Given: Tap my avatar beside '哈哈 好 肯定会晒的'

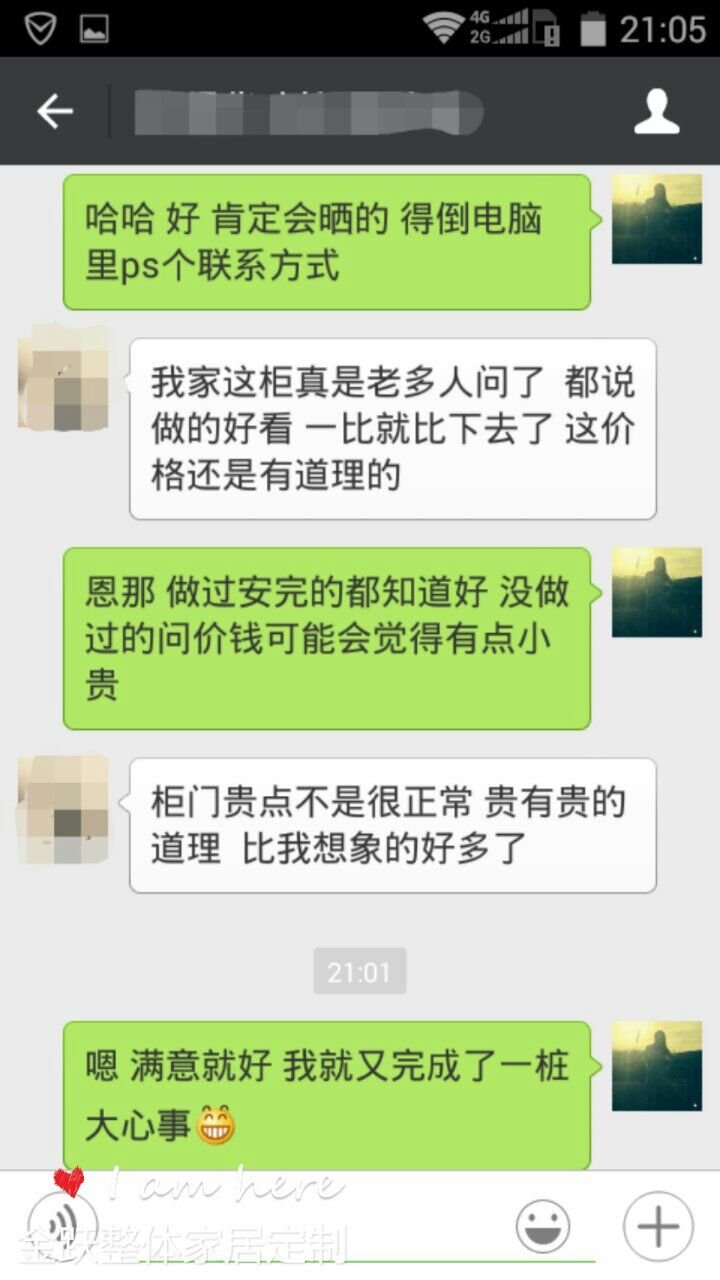Looking at the screenshot, I should (x=656, y=219).
